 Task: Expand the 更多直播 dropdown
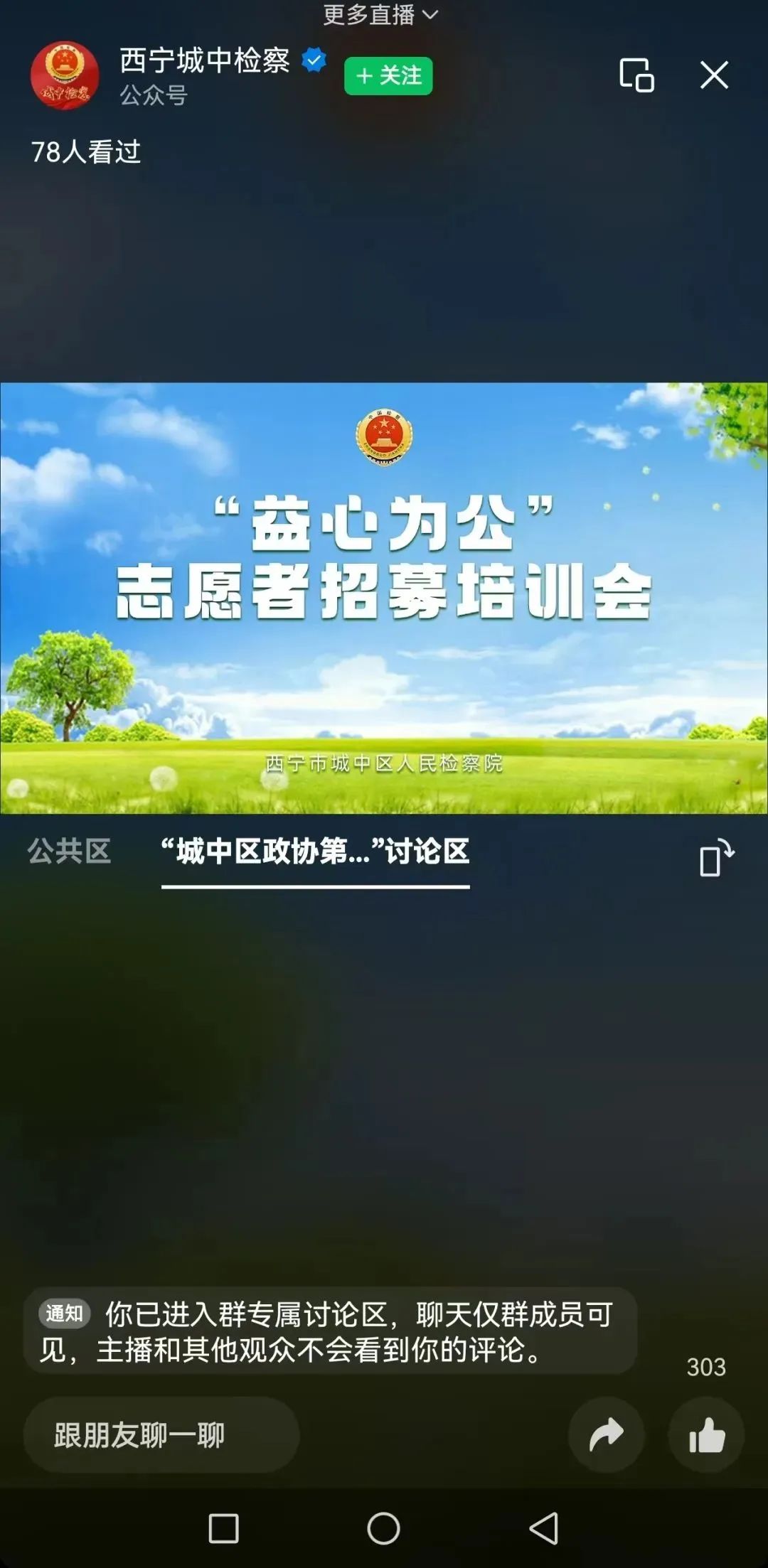coord(380,14)
